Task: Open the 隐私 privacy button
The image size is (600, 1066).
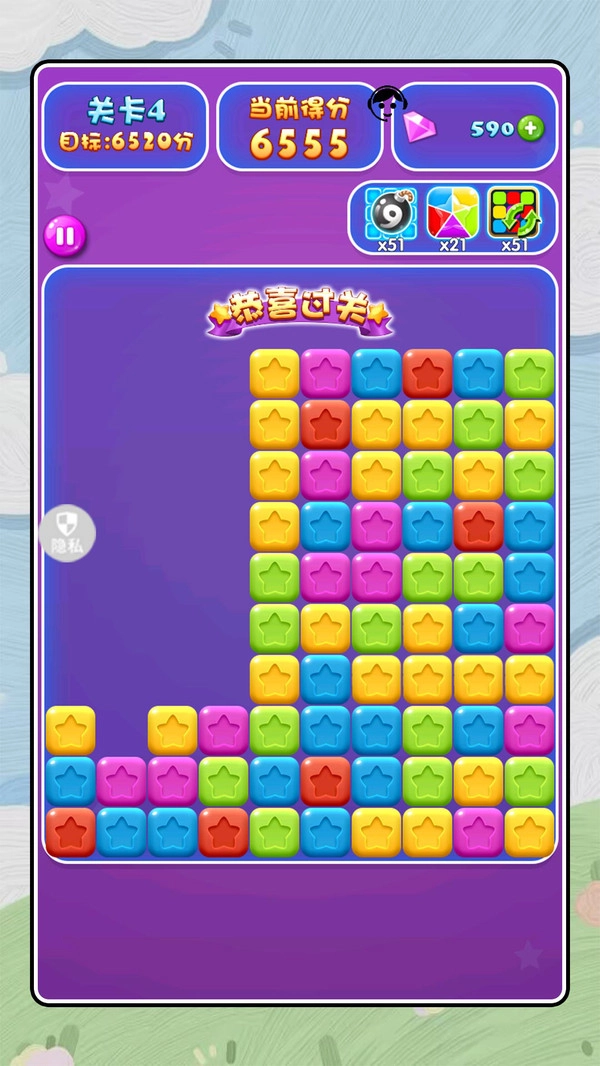Action: click(68, 532)
